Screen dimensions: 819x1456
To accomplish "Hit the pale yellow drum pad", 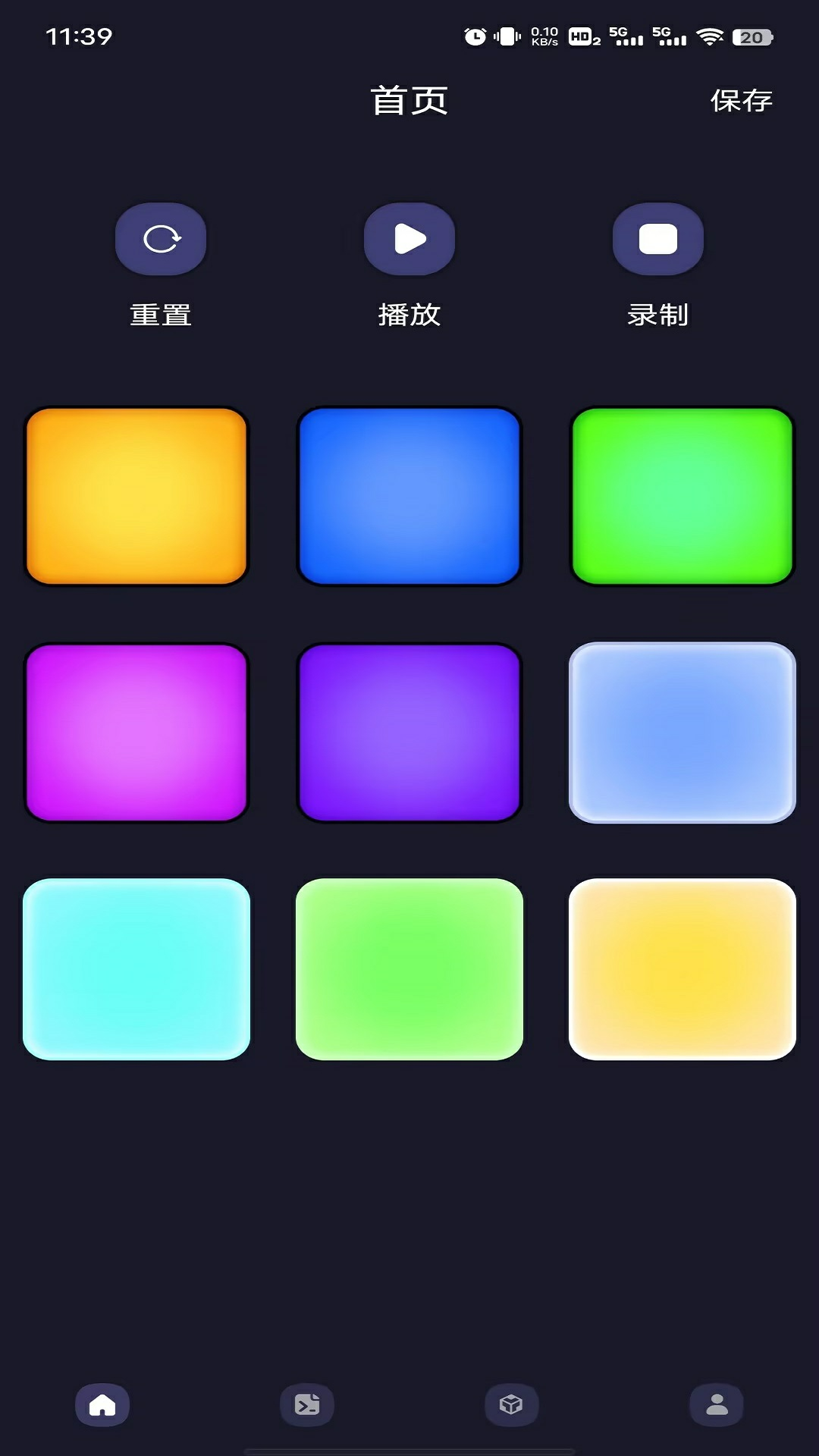I will [x=682, y=969].
